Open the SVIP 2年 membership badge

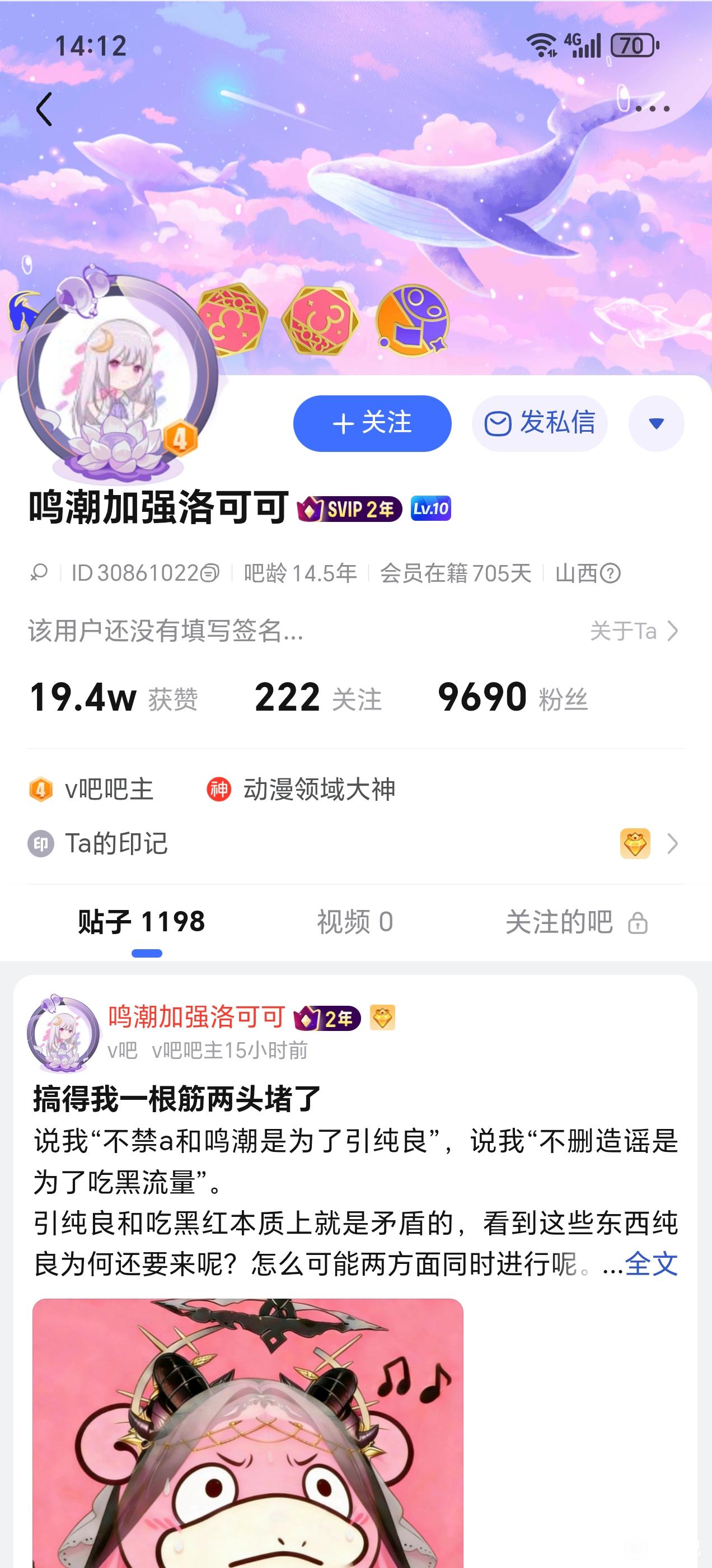pyautogui.click(x=349, y=509)
